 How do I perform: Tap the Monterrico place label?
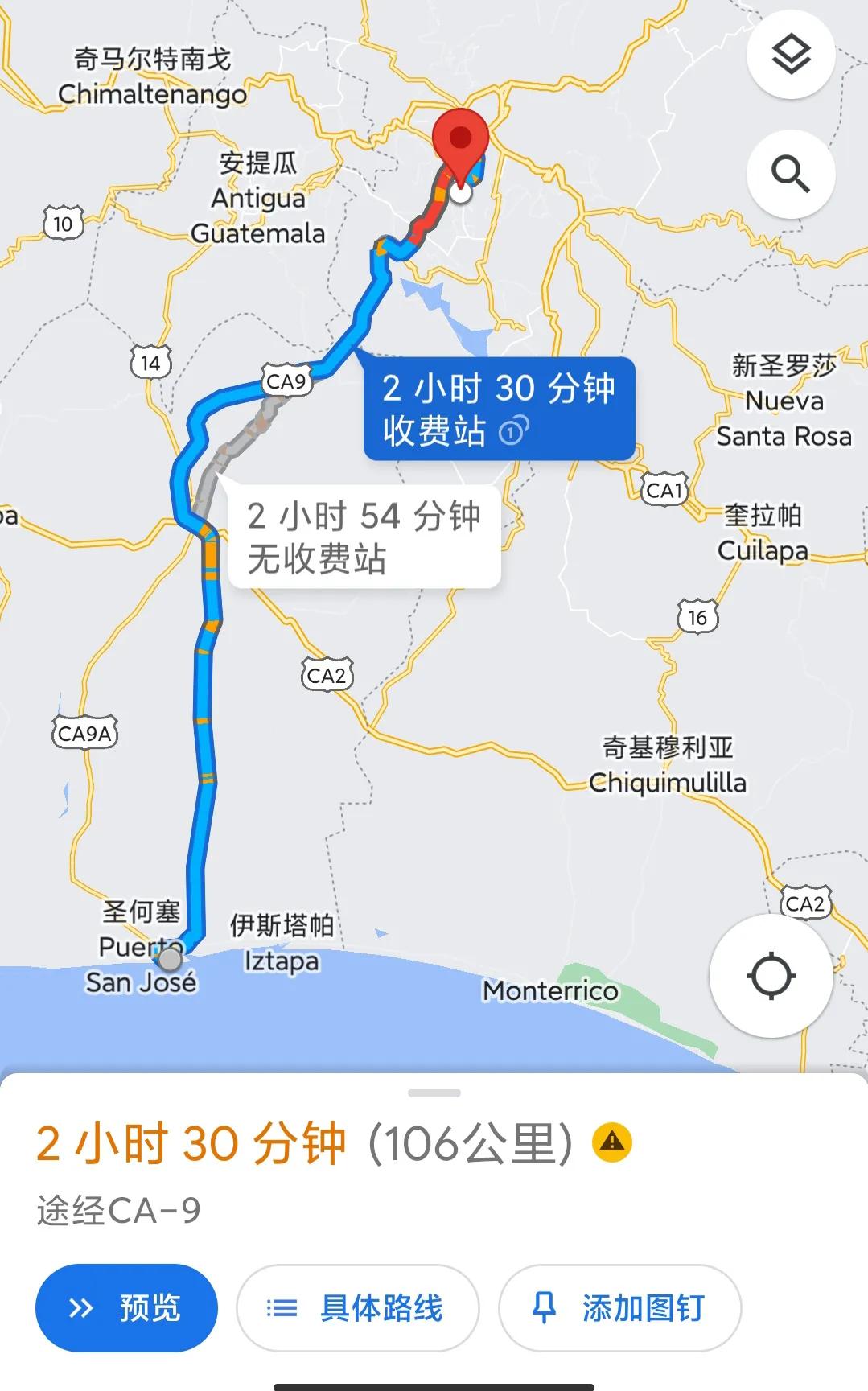click(x=551, y=992)
